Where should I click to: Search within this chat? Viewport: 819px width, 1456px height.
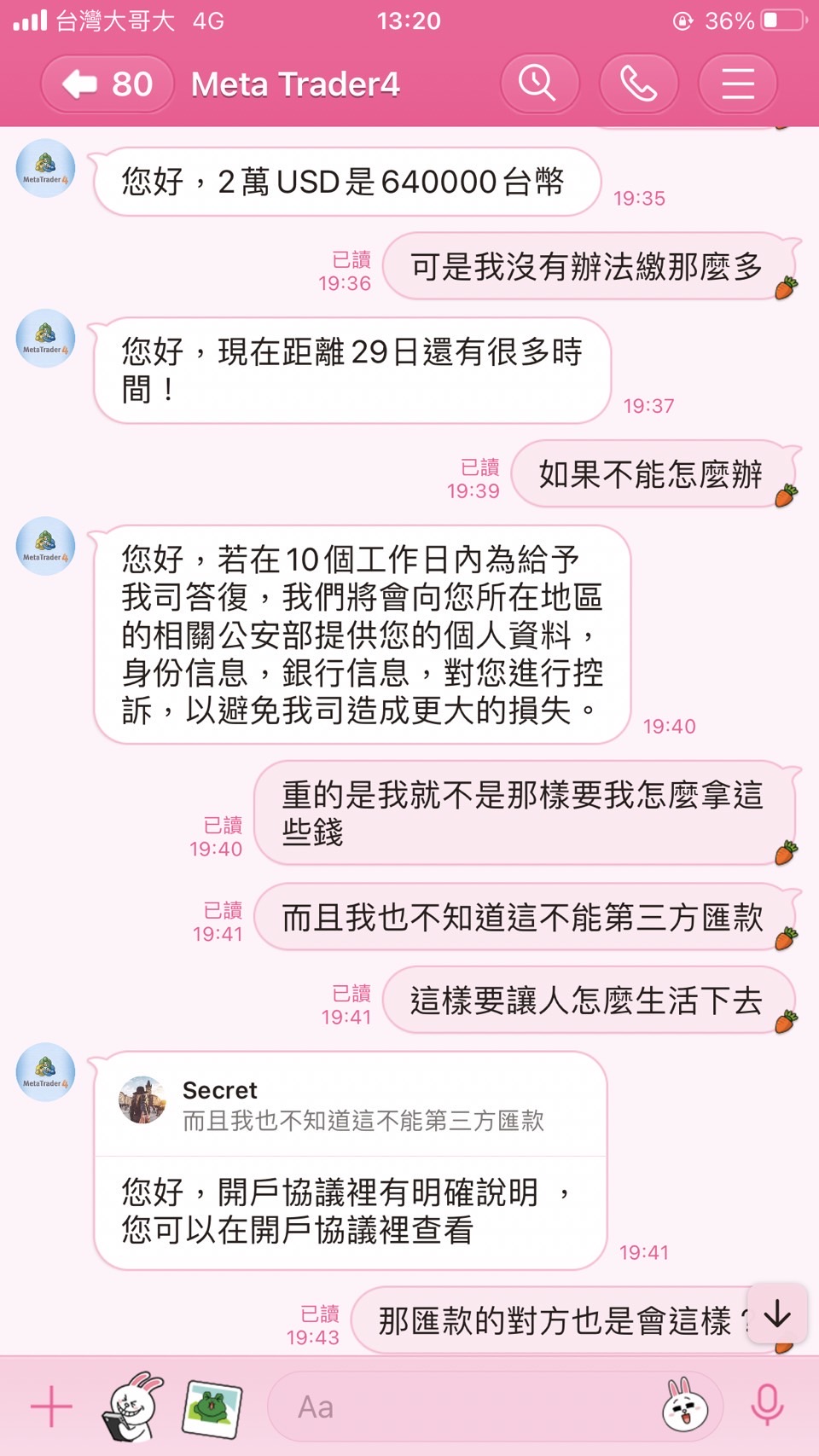point(539,84)
